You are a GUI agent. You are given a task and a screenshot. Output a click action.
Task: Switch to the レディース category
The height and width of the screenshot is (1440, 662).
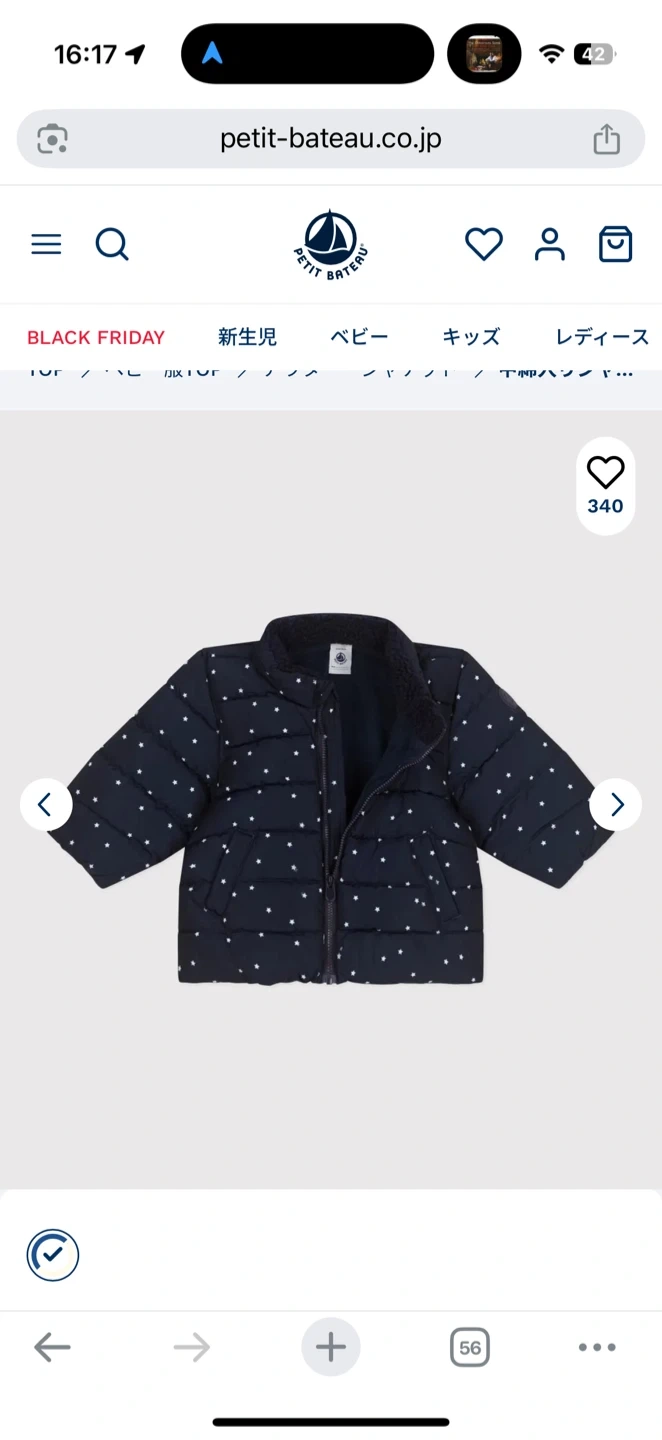602,337
